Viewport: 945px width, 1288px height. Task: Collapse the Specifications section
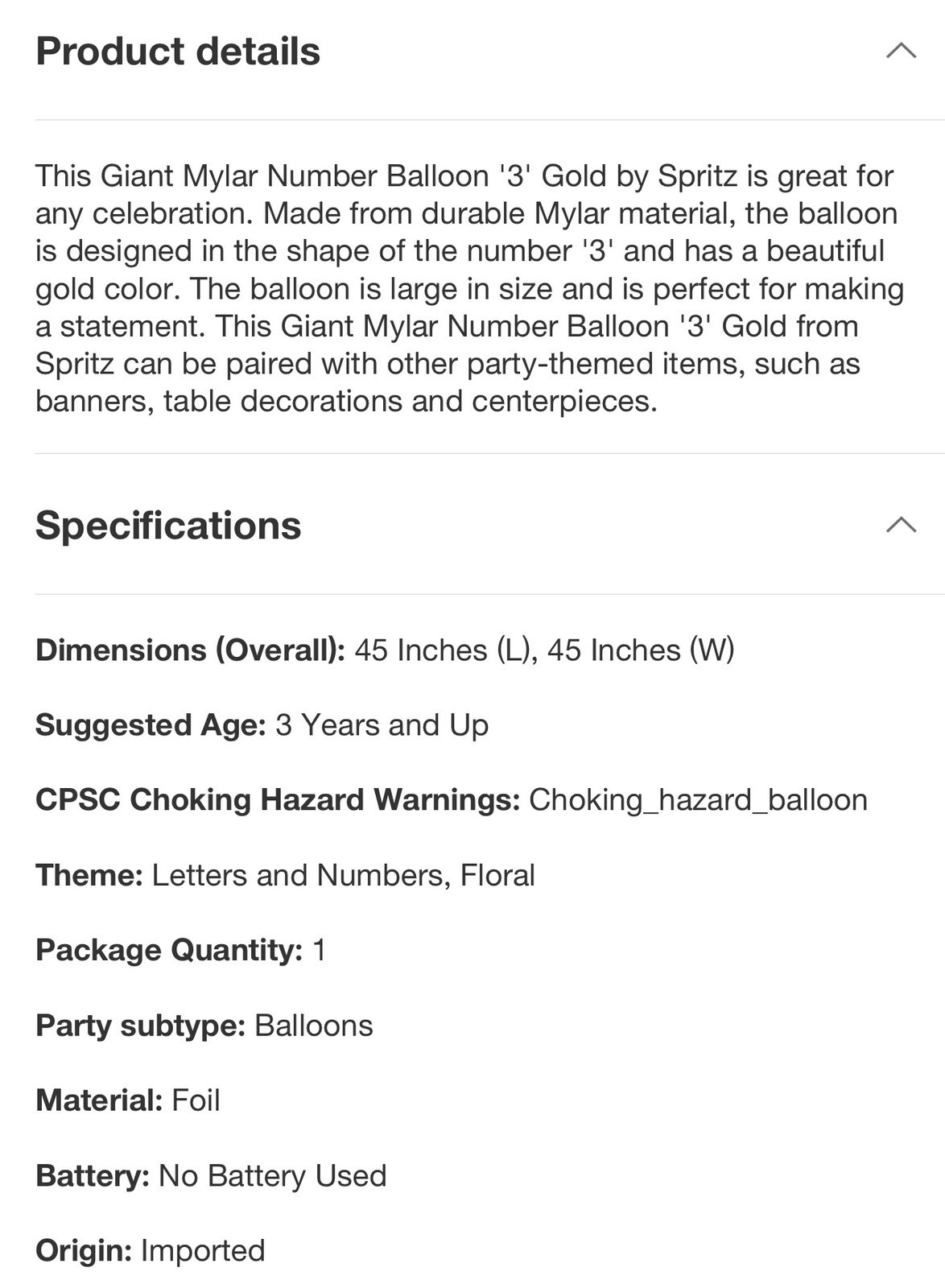tap(901, 525)
